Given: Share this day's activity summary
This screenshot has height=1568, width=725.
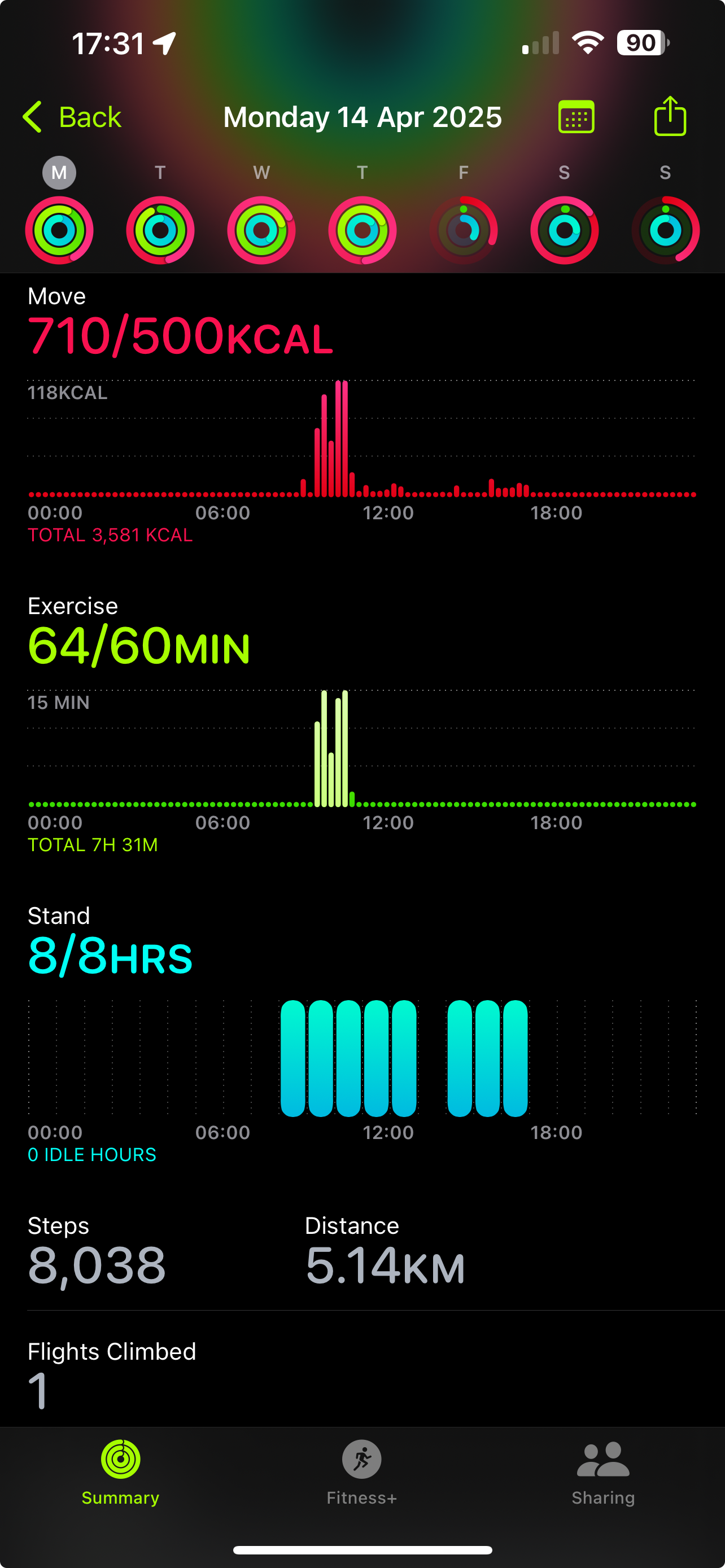Looking at the screenshot, I should 670,116.
